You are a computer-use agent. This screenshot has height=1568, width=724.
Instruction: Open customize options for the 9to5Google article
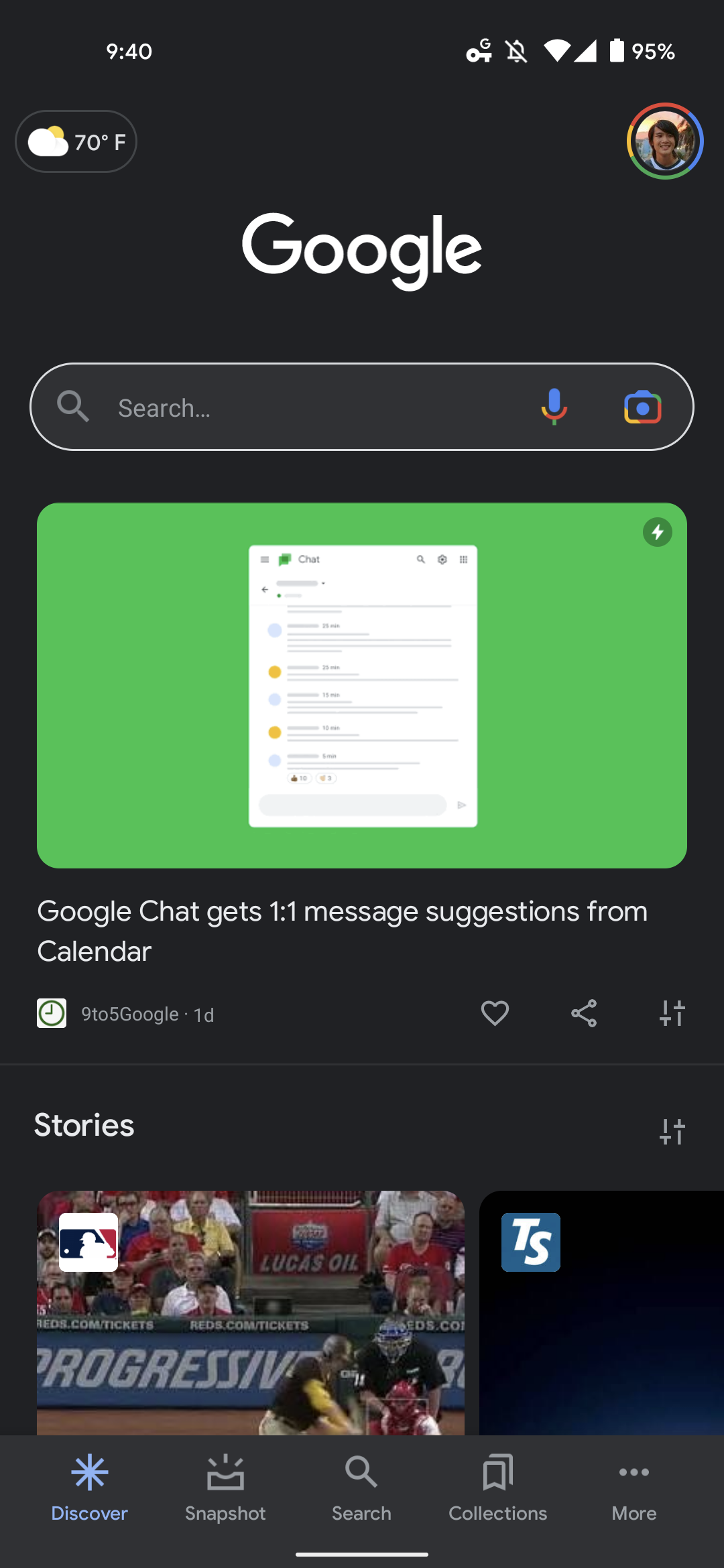pos(672,1013)
